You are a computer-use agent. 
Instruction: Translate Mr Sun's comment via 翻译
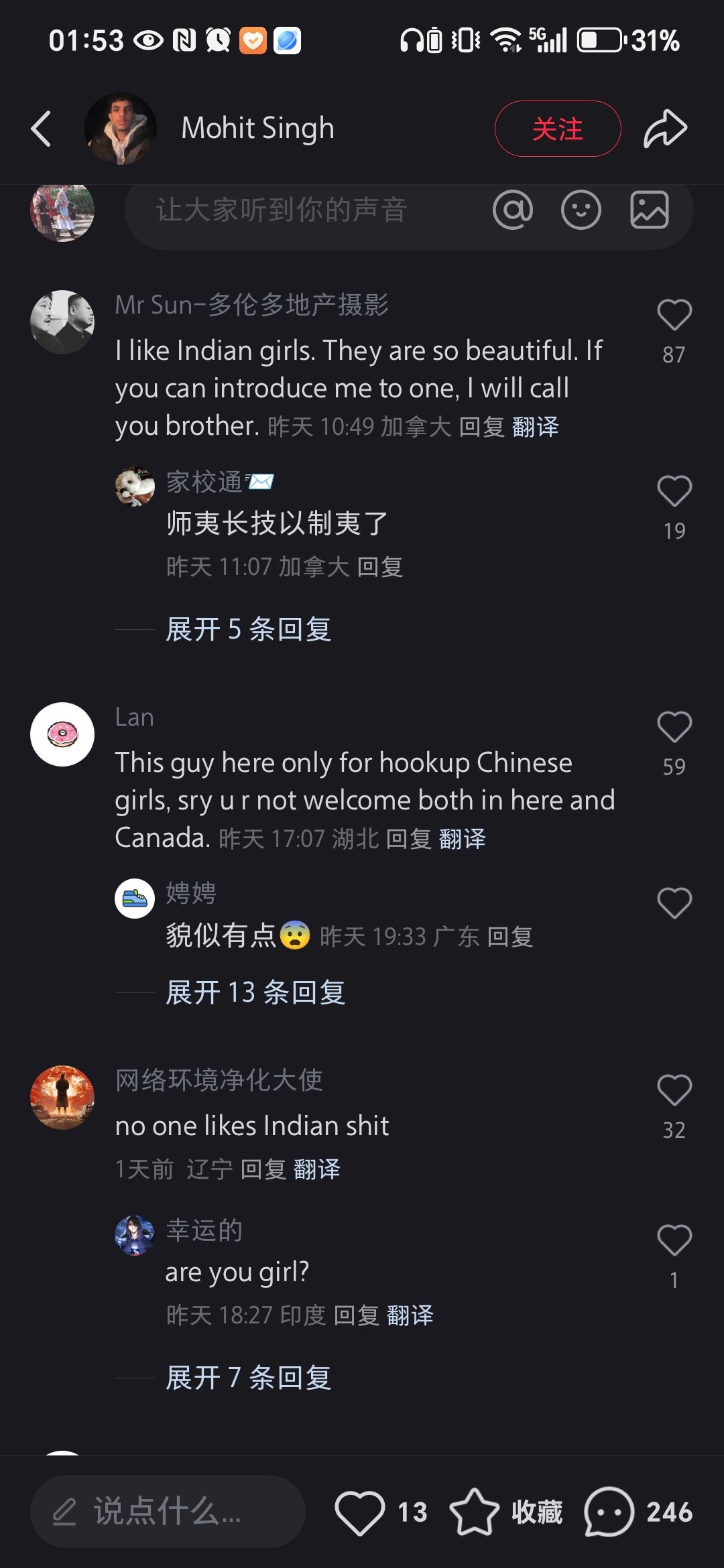536,427
